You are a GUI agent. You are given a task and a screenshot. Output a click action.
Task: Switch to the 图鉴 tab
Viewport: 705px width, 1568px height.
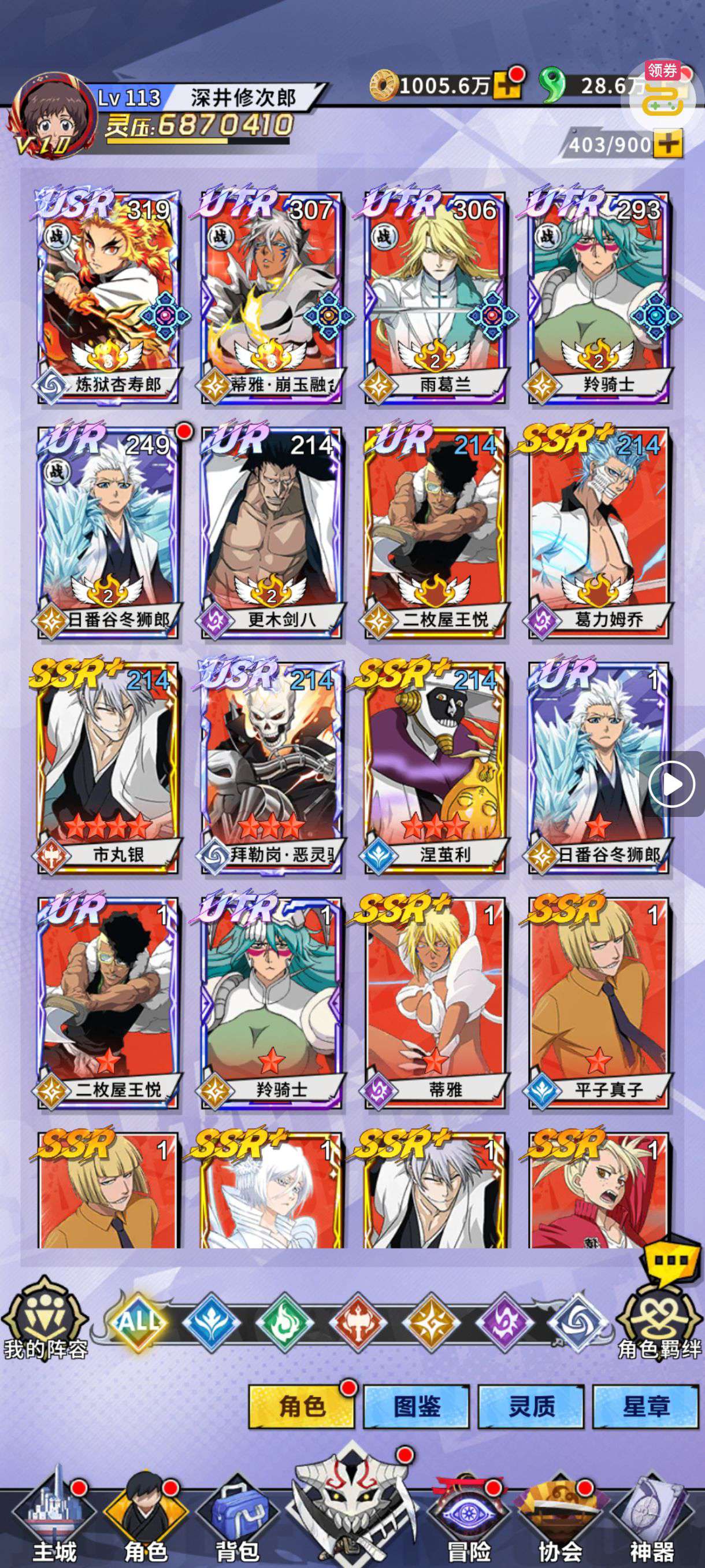[x=416, y=1407]
